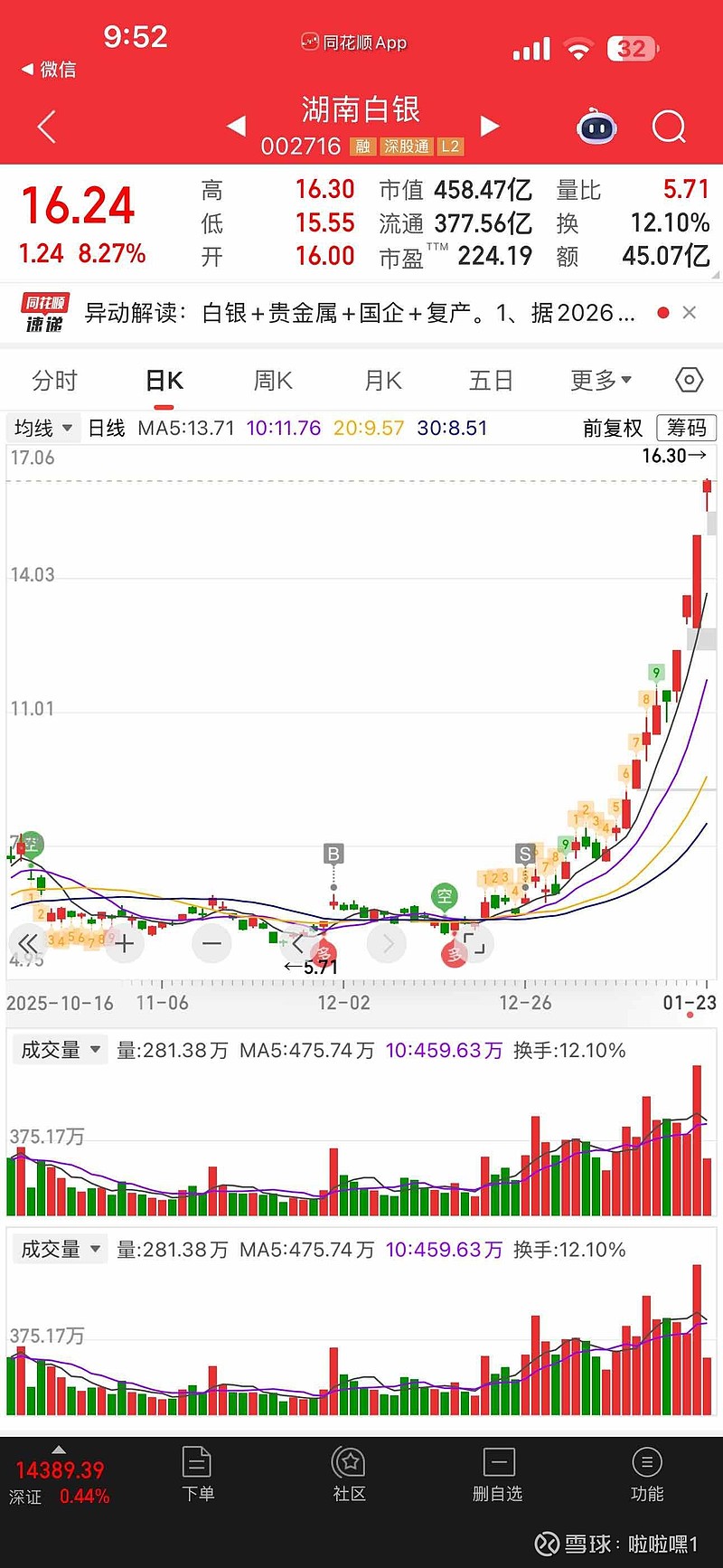
Task: Expand the 更多 chart options
Action: coord(600,381)
